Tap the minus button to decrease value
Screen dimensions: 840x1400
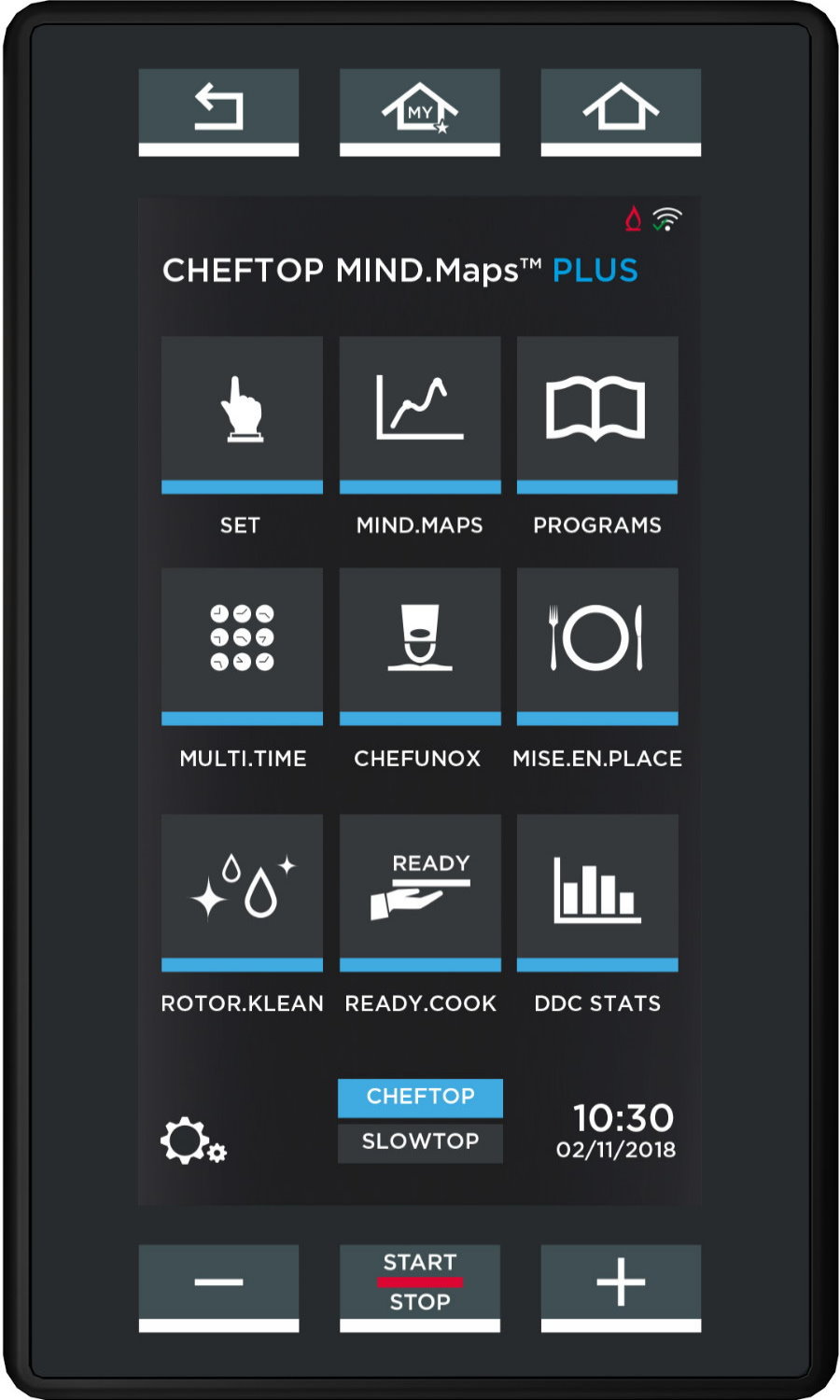click(218, 1287)
